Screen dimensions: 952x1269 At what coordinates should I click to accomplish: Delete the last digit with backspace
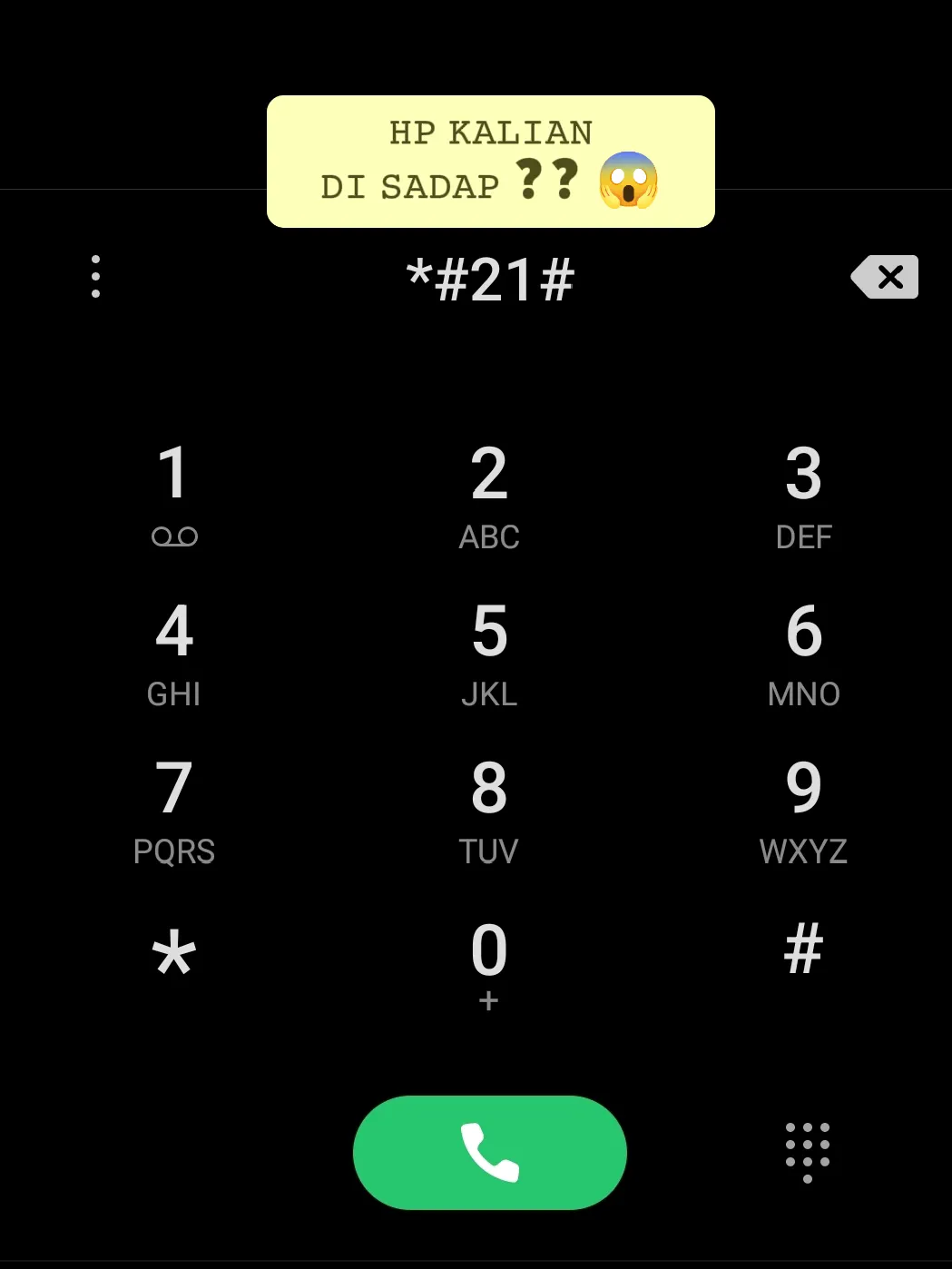(x=885, y=277)
